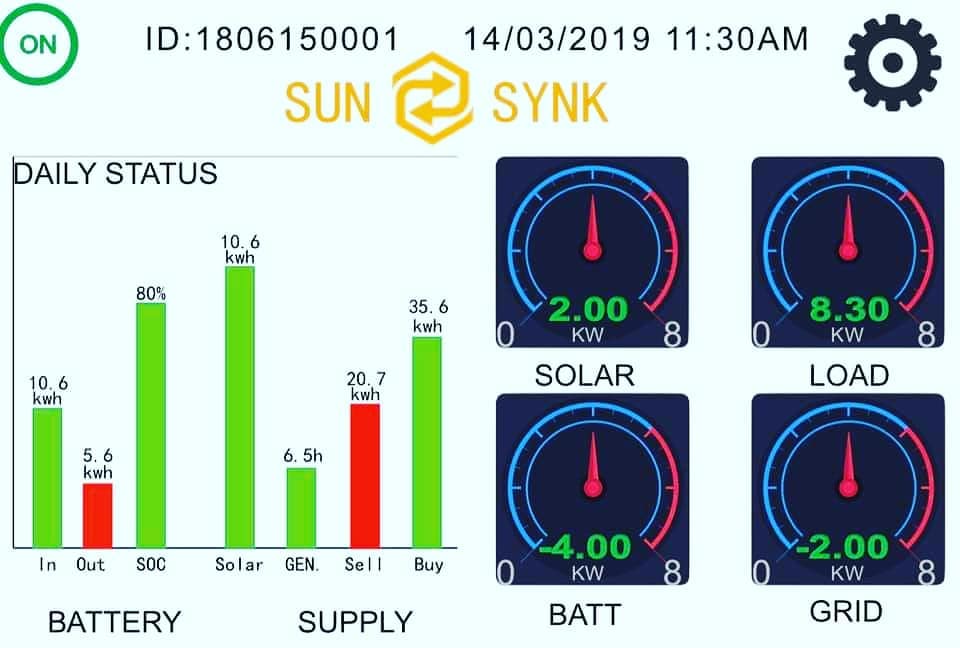The image size is (960, 648).
Task: Open the Daily Status bar chart
Action: (x=235, y=370)
